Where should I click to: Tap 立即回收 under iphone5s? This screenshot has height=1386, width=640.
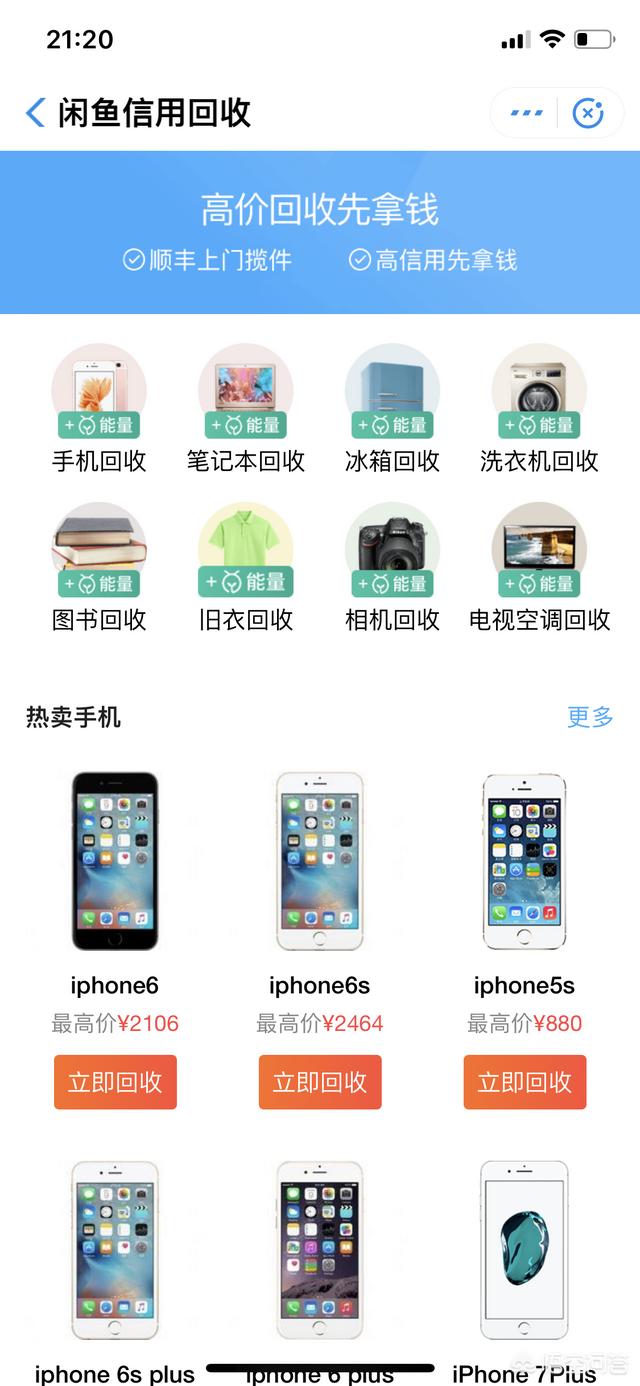click(x=525, y=1082)
